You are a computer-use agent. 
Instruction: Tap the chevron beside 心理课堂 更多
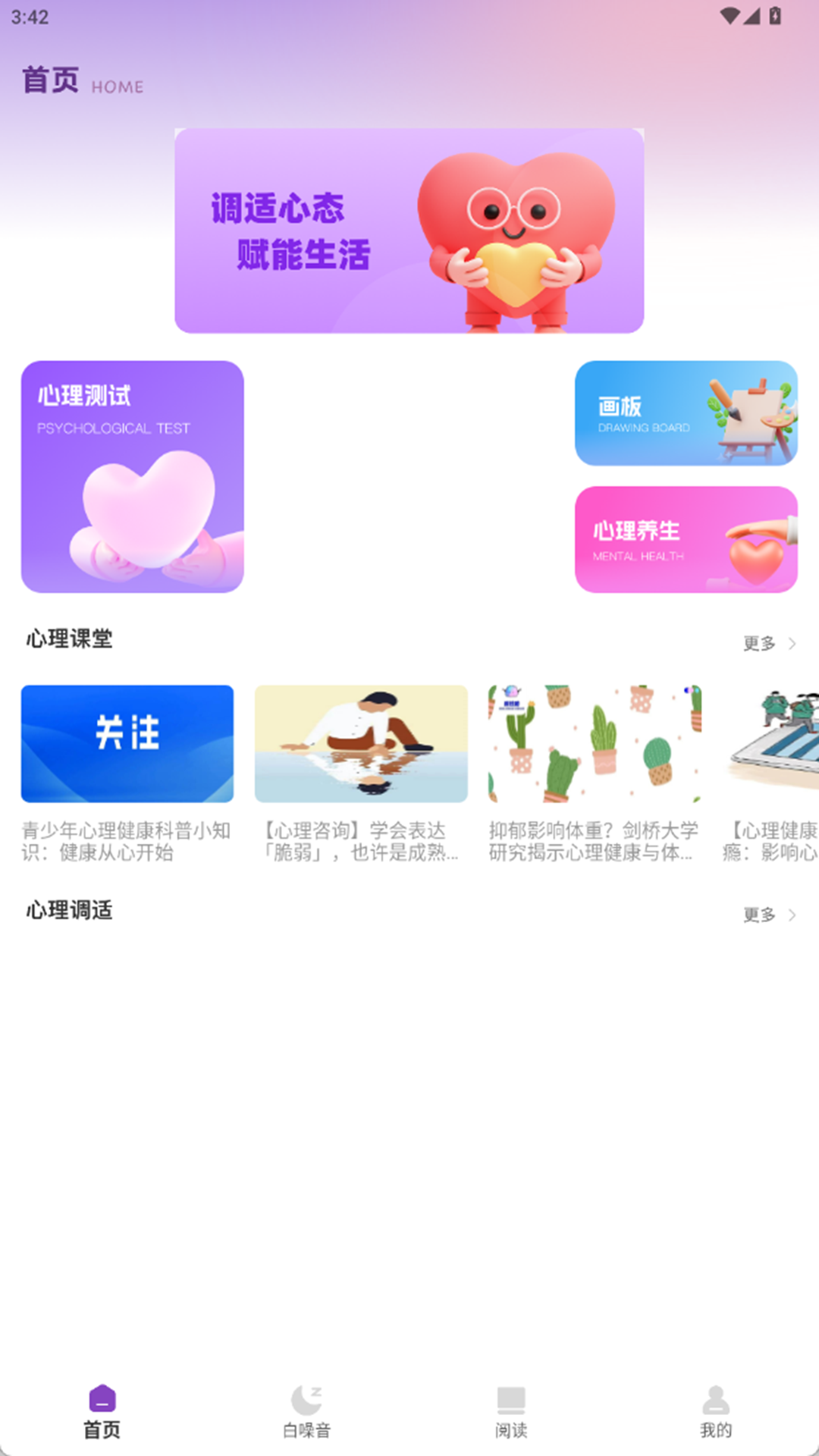(x=793, y=642)
